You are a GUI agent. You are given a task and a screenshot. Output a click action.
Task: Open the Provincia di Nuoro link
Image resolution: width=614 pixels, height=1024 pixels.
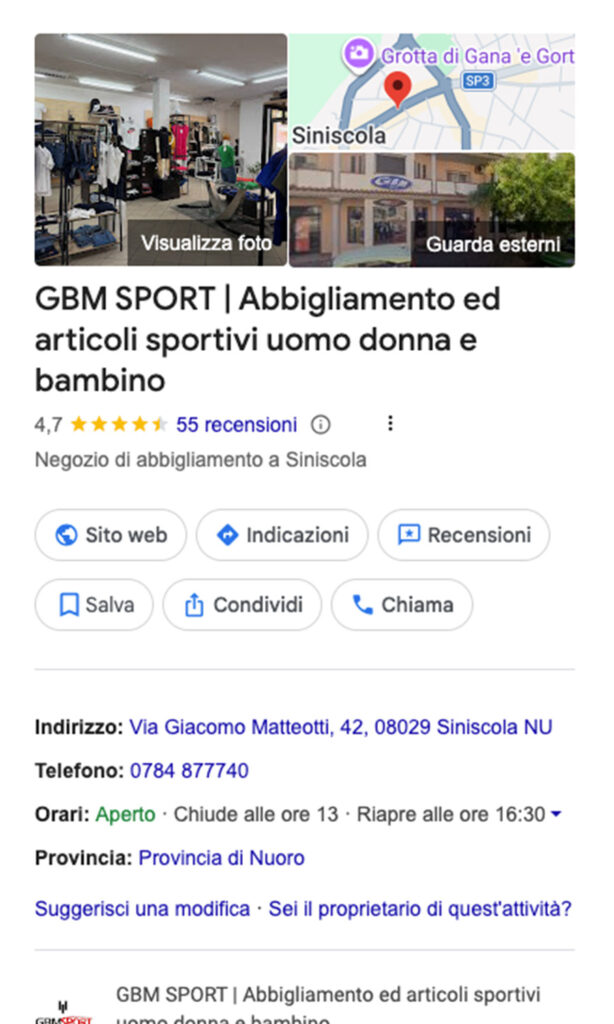point(221,858)
